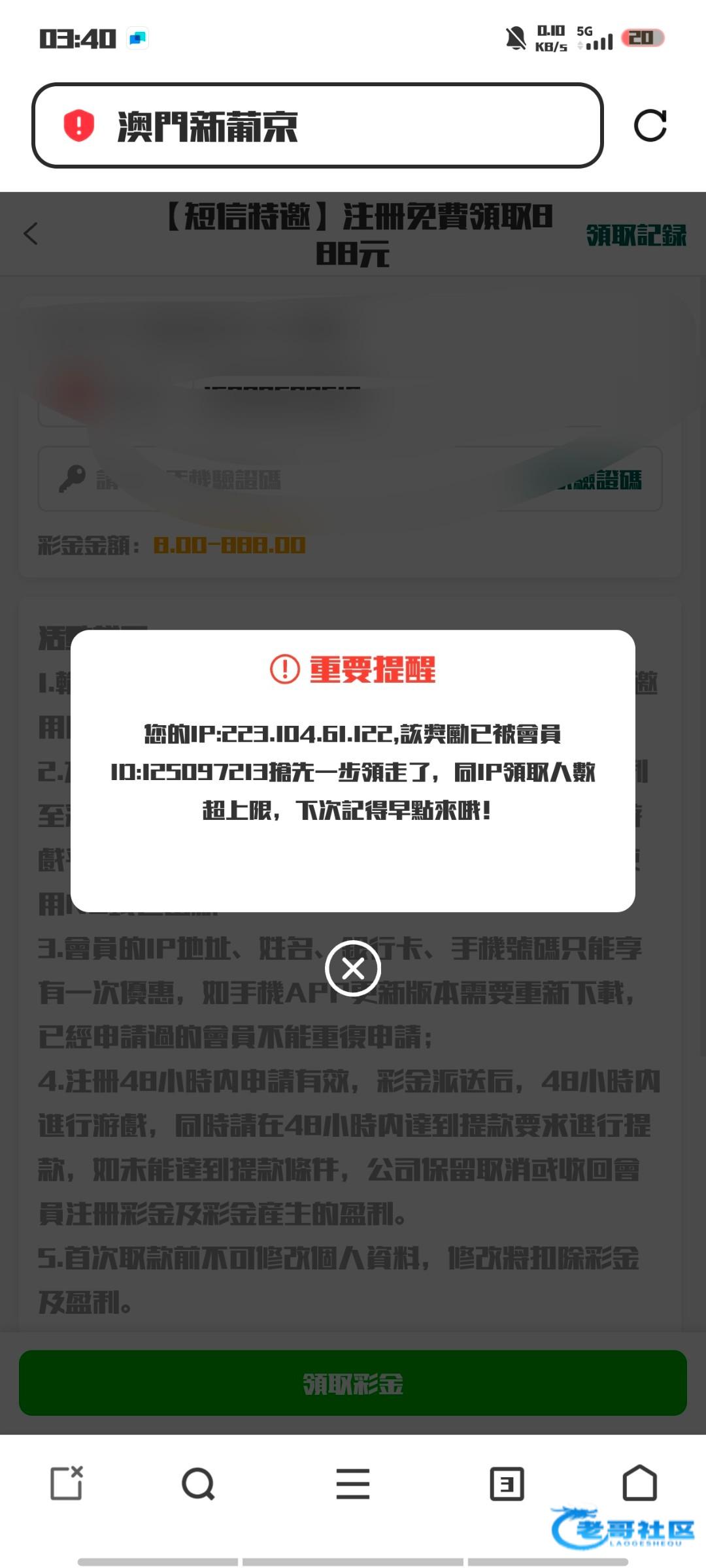Reload the page with the refresh icon

650,125
